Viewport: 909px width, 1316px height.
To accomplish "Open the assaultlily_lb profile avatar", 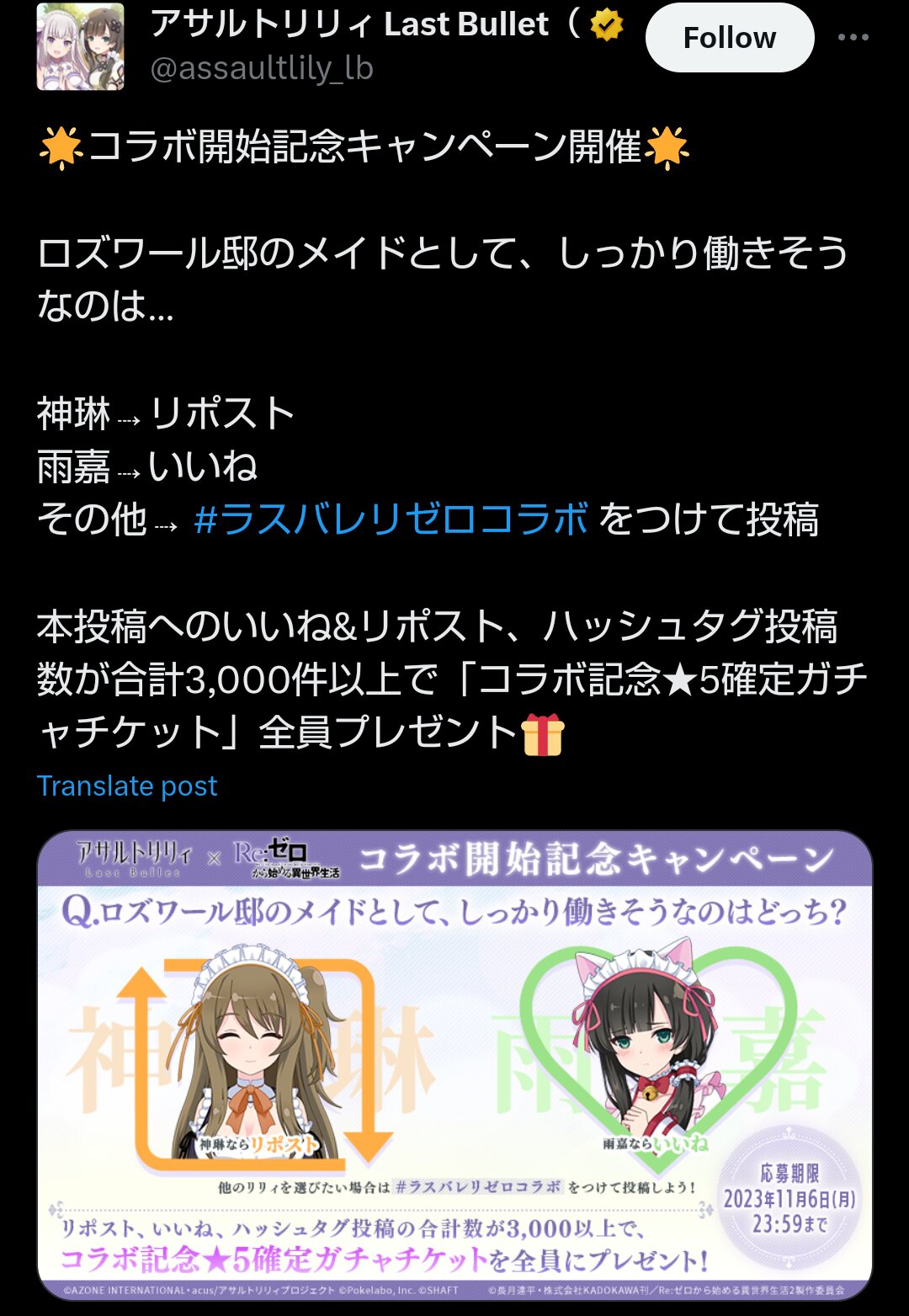I will (x=80, y=47).
